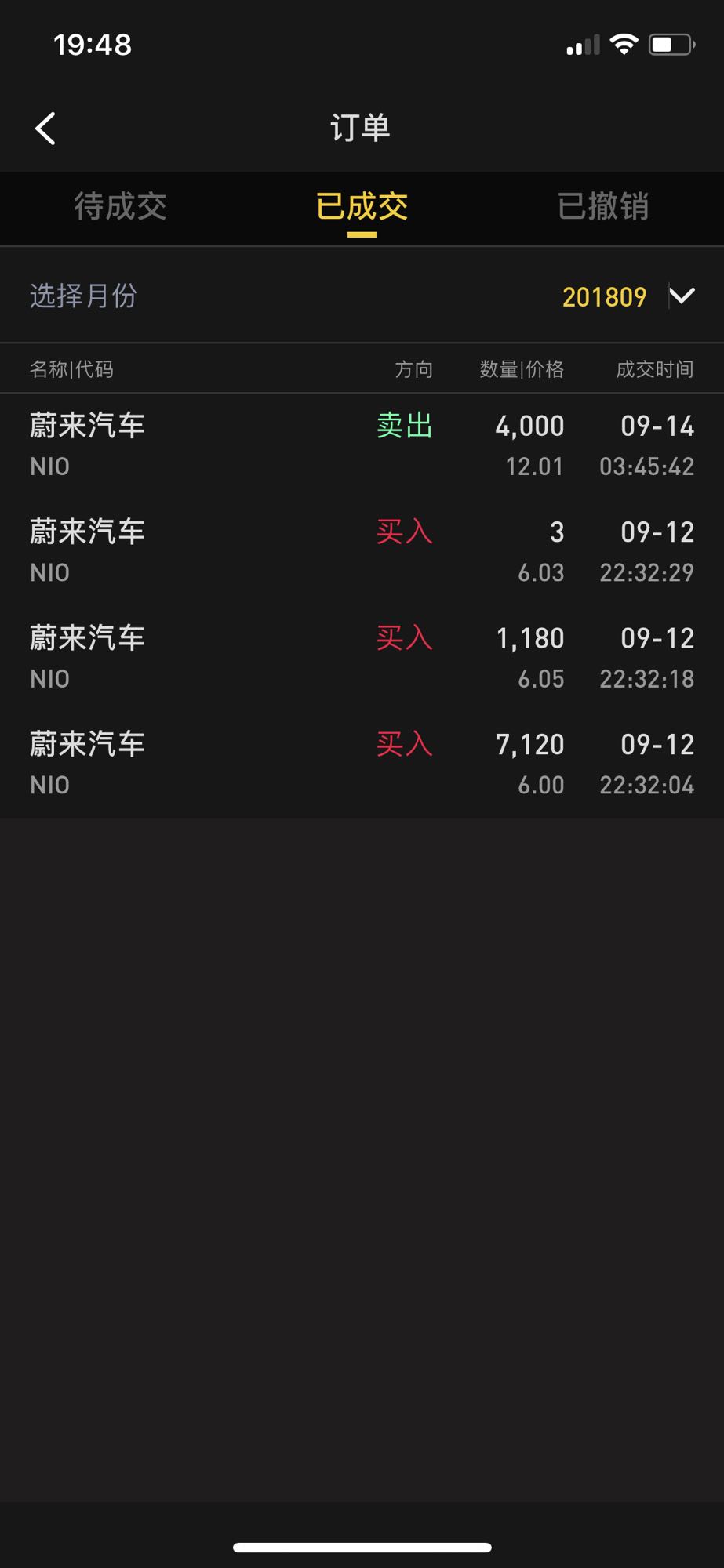View the 买入 order of 1,180 shares

[x=362, y=659]
